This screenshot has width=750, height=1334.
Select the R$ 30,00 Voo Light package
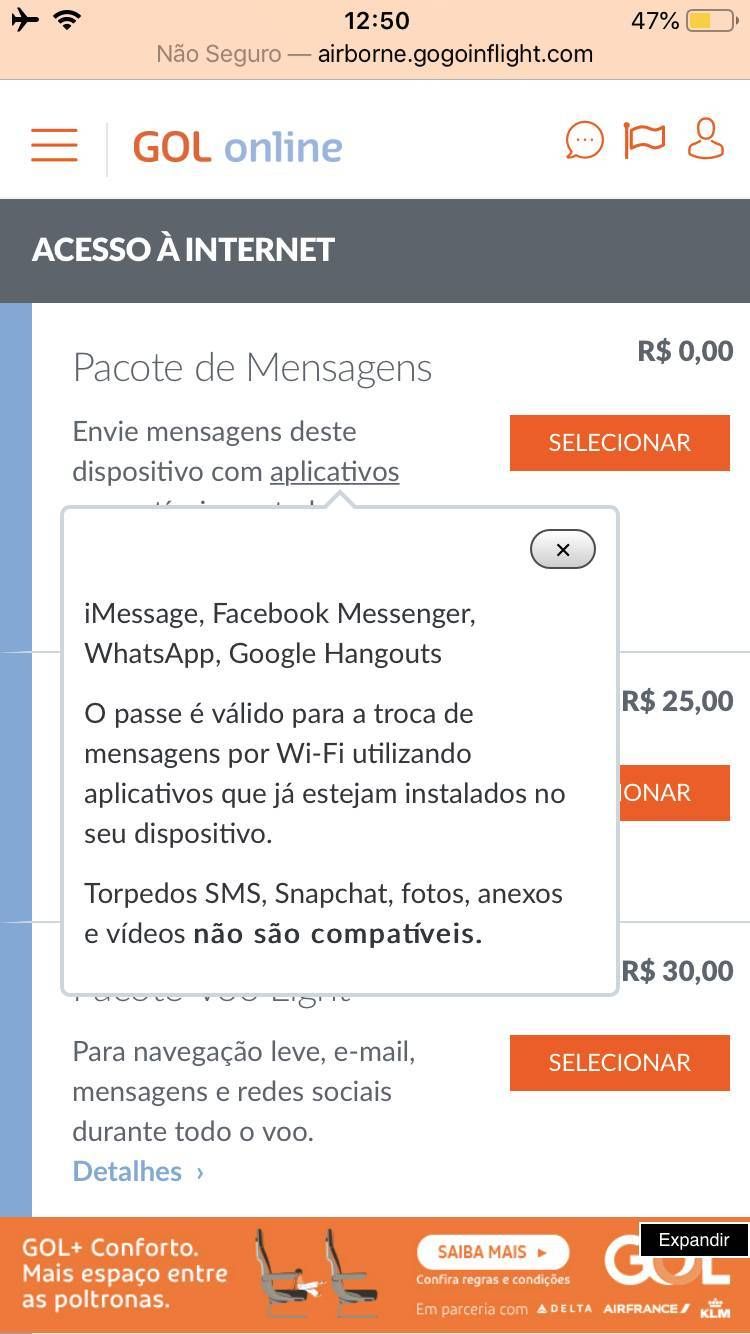[620, 1062]
